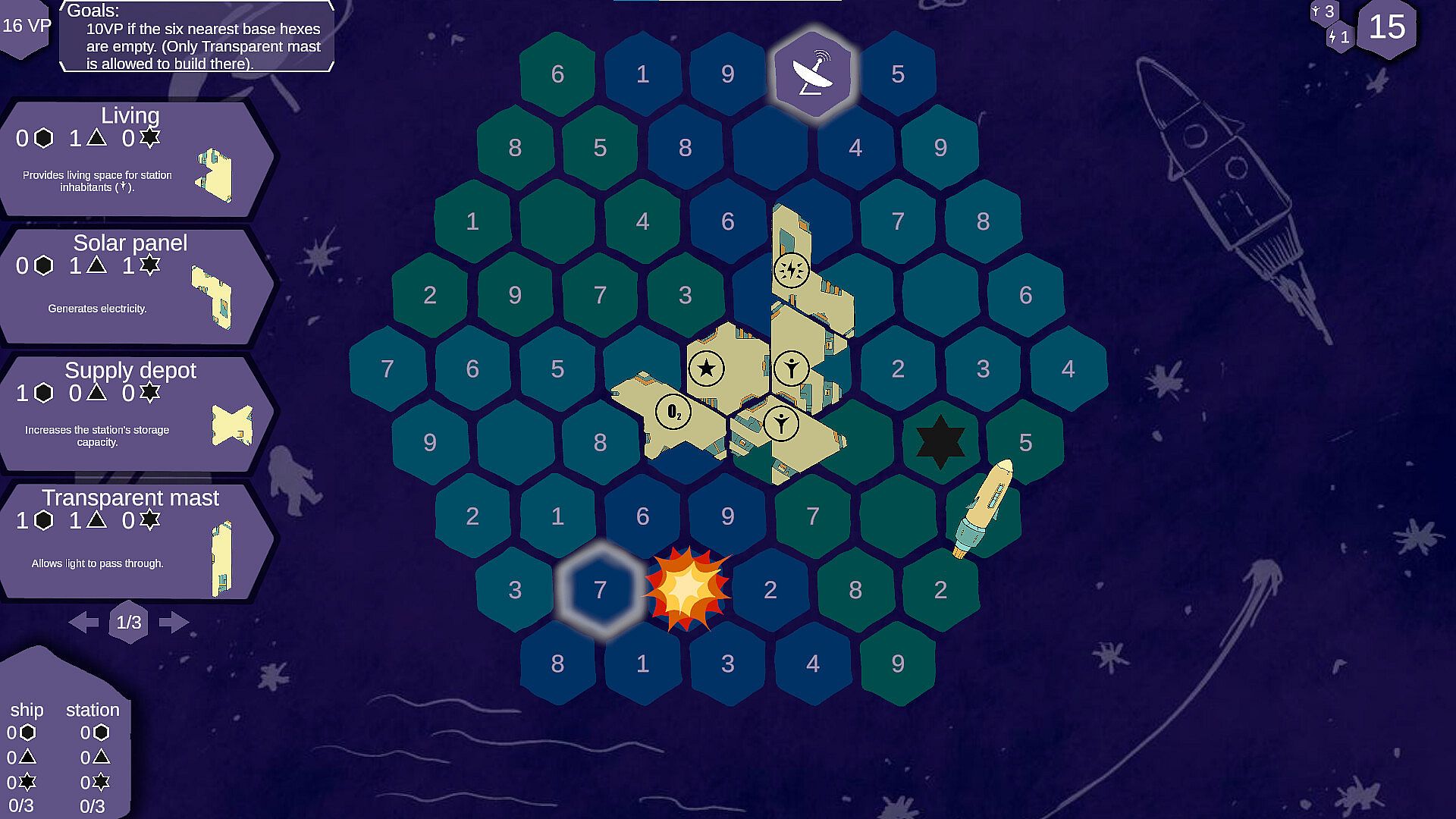The image size is (1456, 819).
Task: Tap the black star hex
Action: [x=940, y=441]
